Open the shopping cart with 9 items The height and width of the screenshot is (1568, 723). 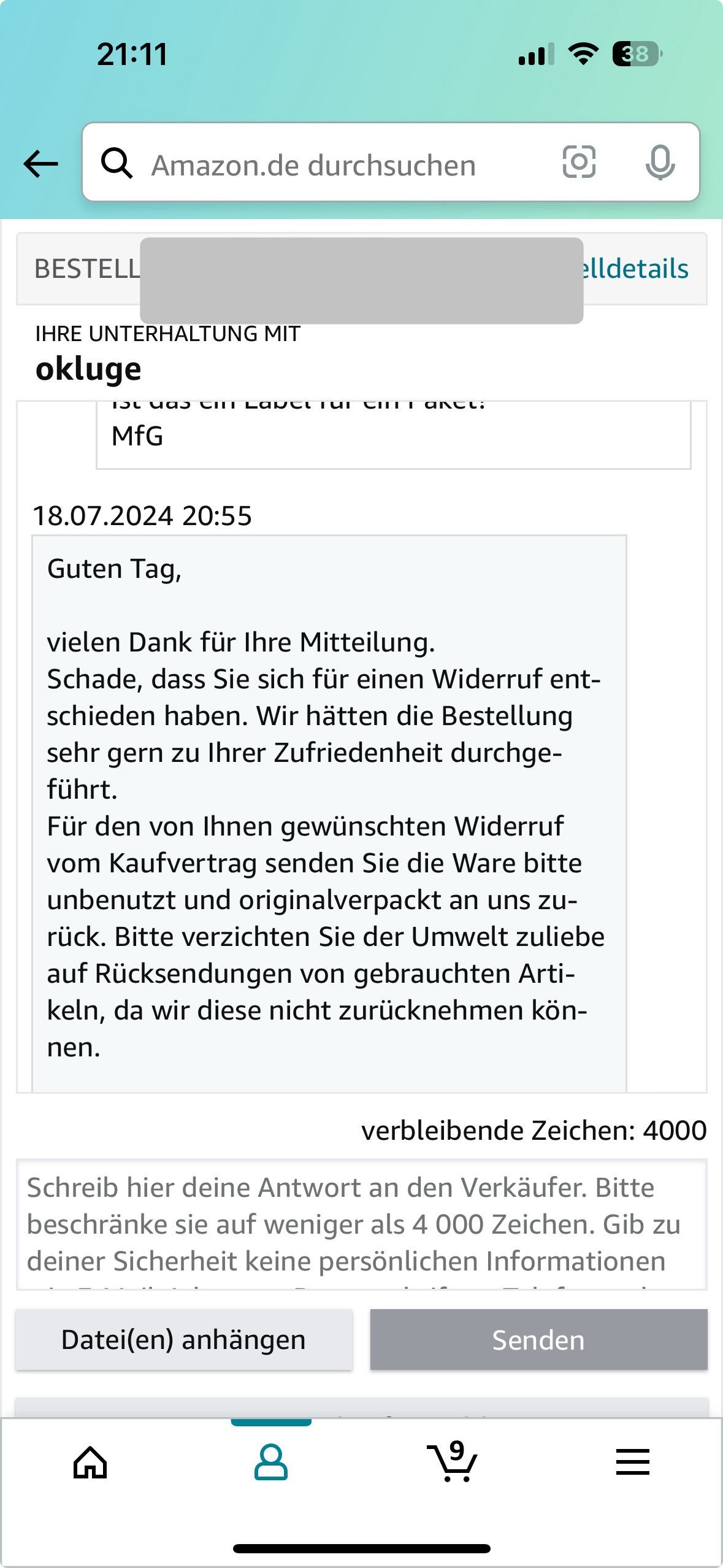coord(452,1463)
